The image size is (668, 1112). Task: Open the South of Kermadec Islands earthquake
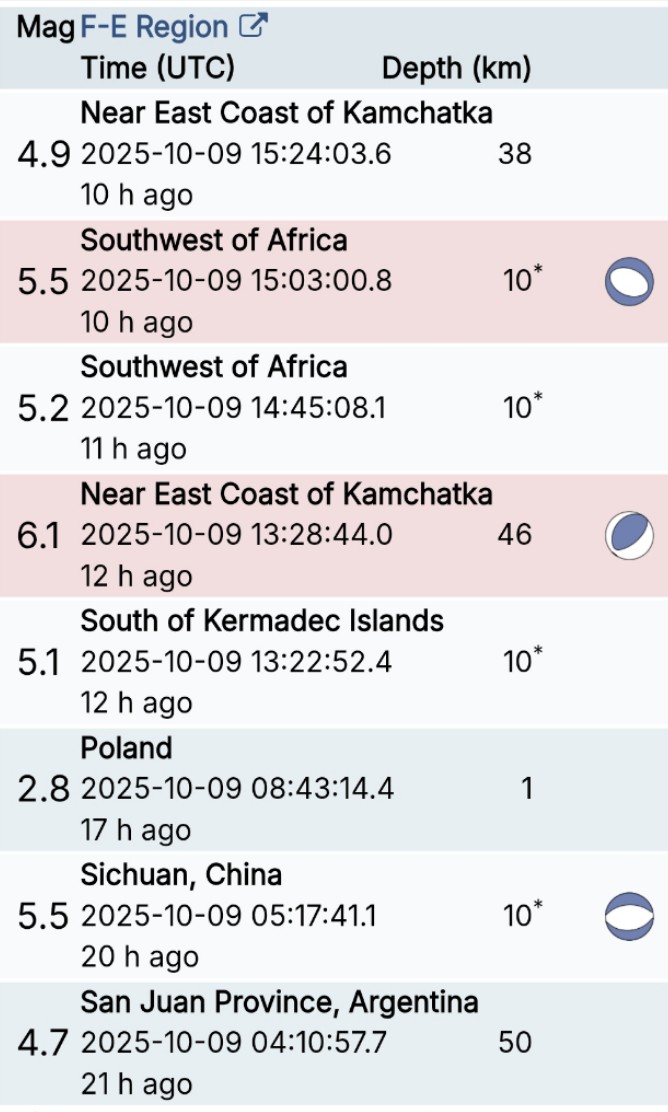(262, 621)
